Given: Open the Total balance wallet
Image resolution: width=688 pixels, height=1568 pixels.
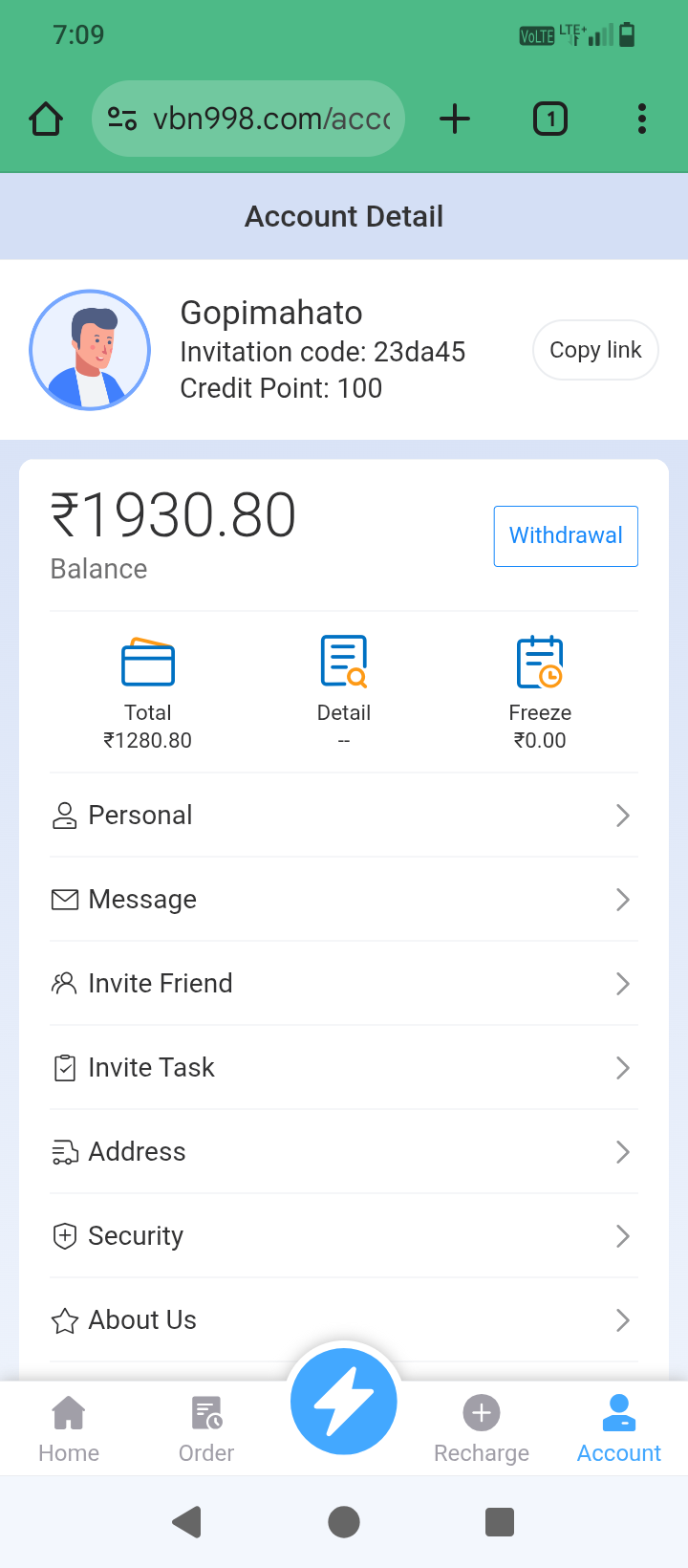Looking at the screenshot, I should click(x=148, y=690).
